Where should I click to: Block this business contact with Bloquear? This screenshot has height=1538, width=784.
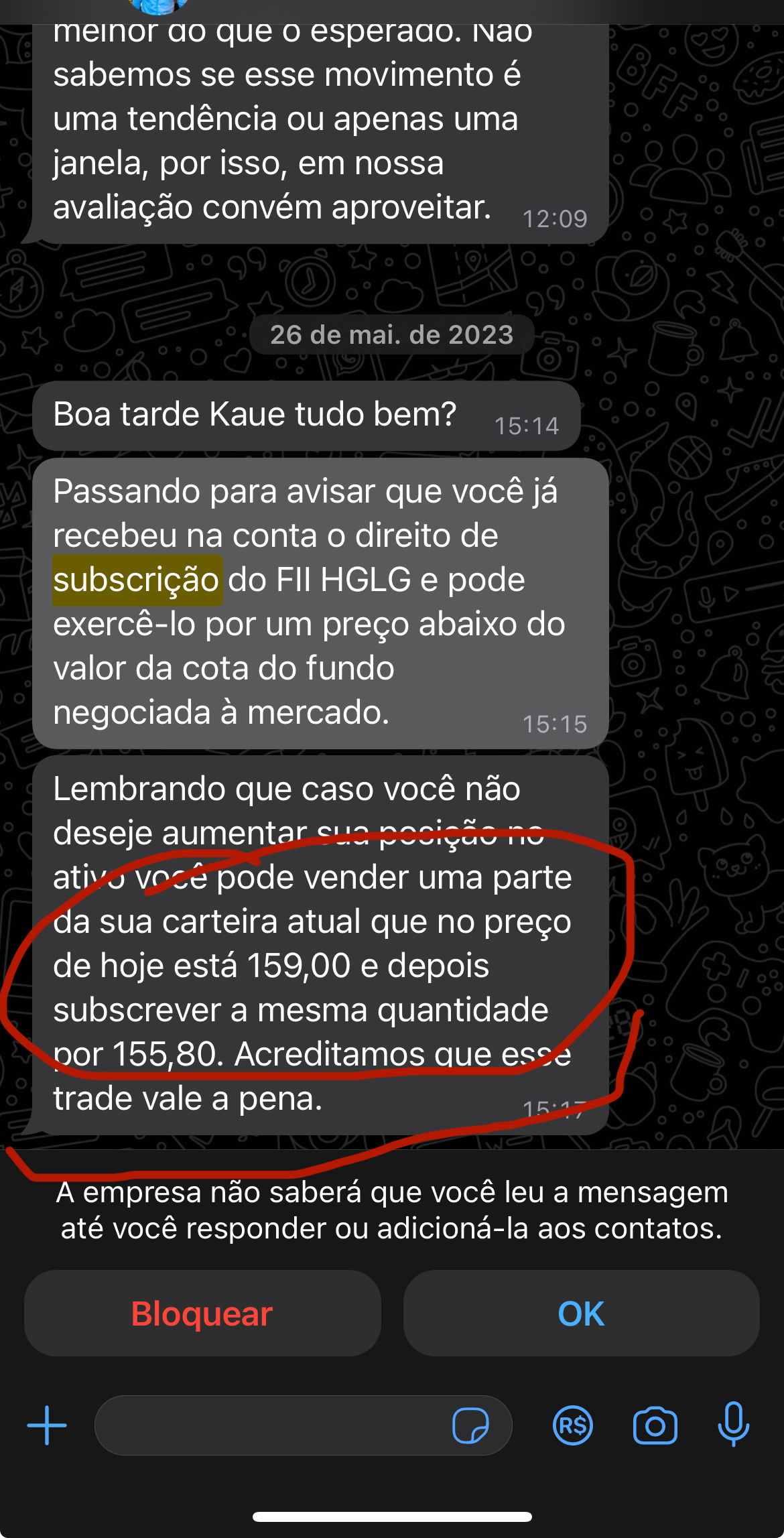[x=202, y=1313]
